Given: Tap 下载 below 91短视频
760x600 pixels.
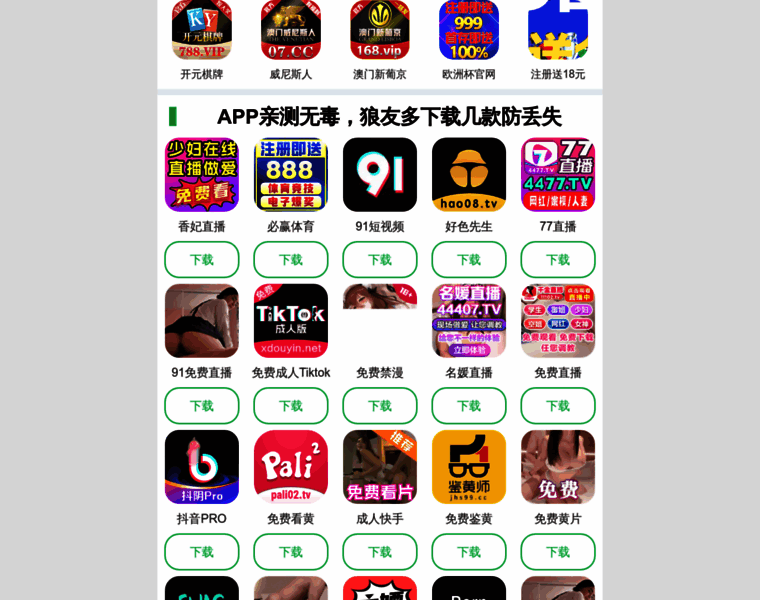Looking at the screenshot, I should coord(379,260).
